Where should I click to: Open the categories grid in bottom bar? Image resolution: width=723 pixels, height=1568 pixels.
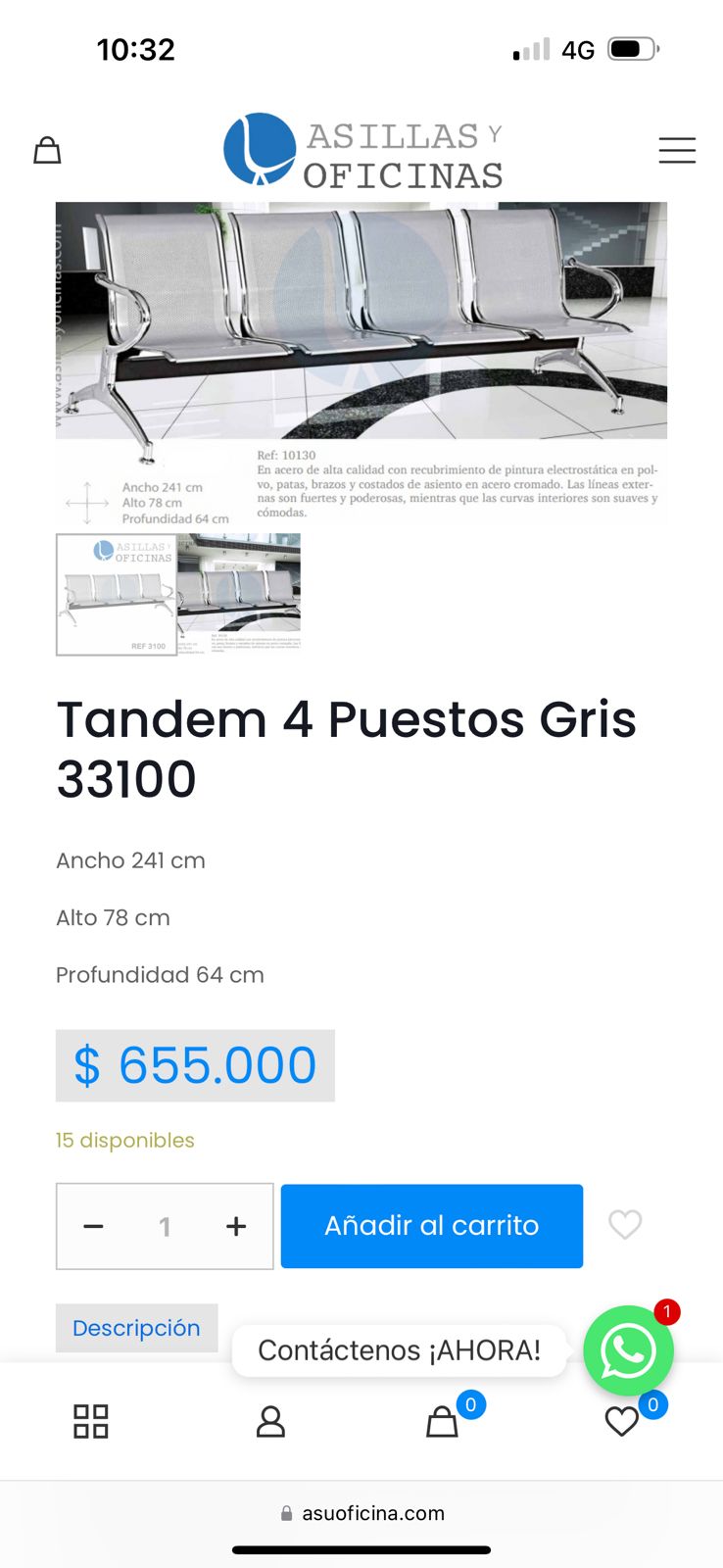click(91, 1421)
